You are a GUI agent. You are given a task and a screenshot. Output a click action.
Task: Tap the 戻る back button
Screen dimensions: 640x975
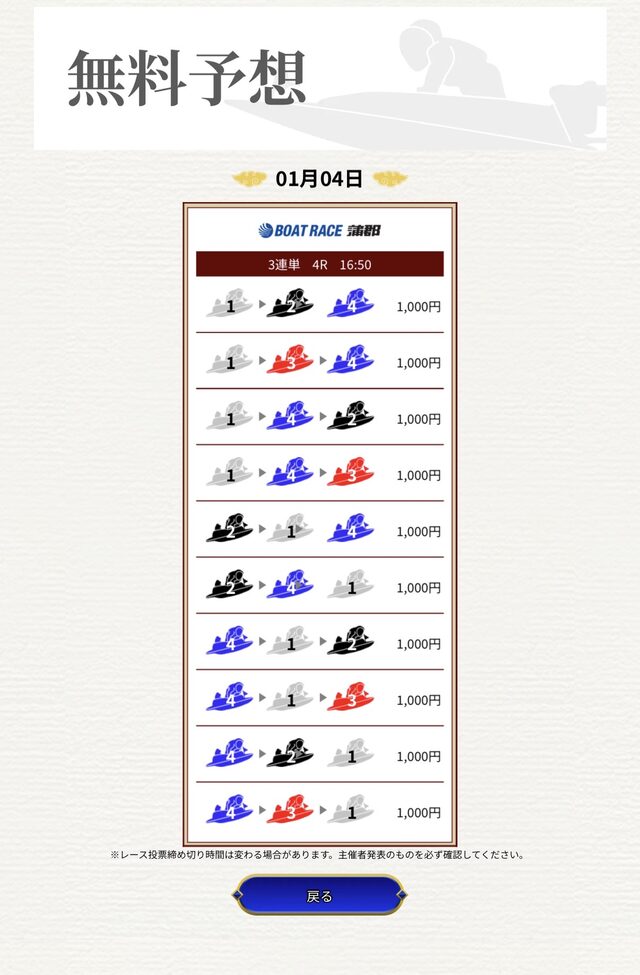pyautogui.click(x=320, y=895)
